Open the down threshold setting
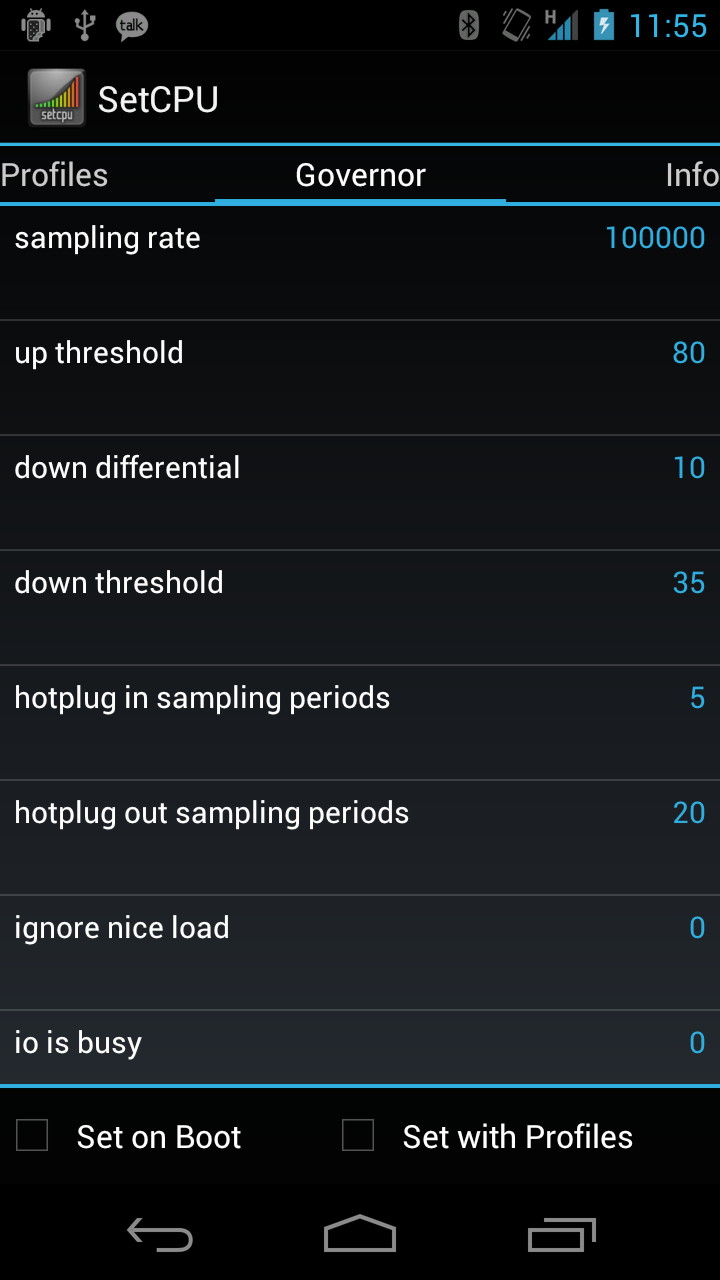This screenshot has width=720, height=1280. [360, 607]
